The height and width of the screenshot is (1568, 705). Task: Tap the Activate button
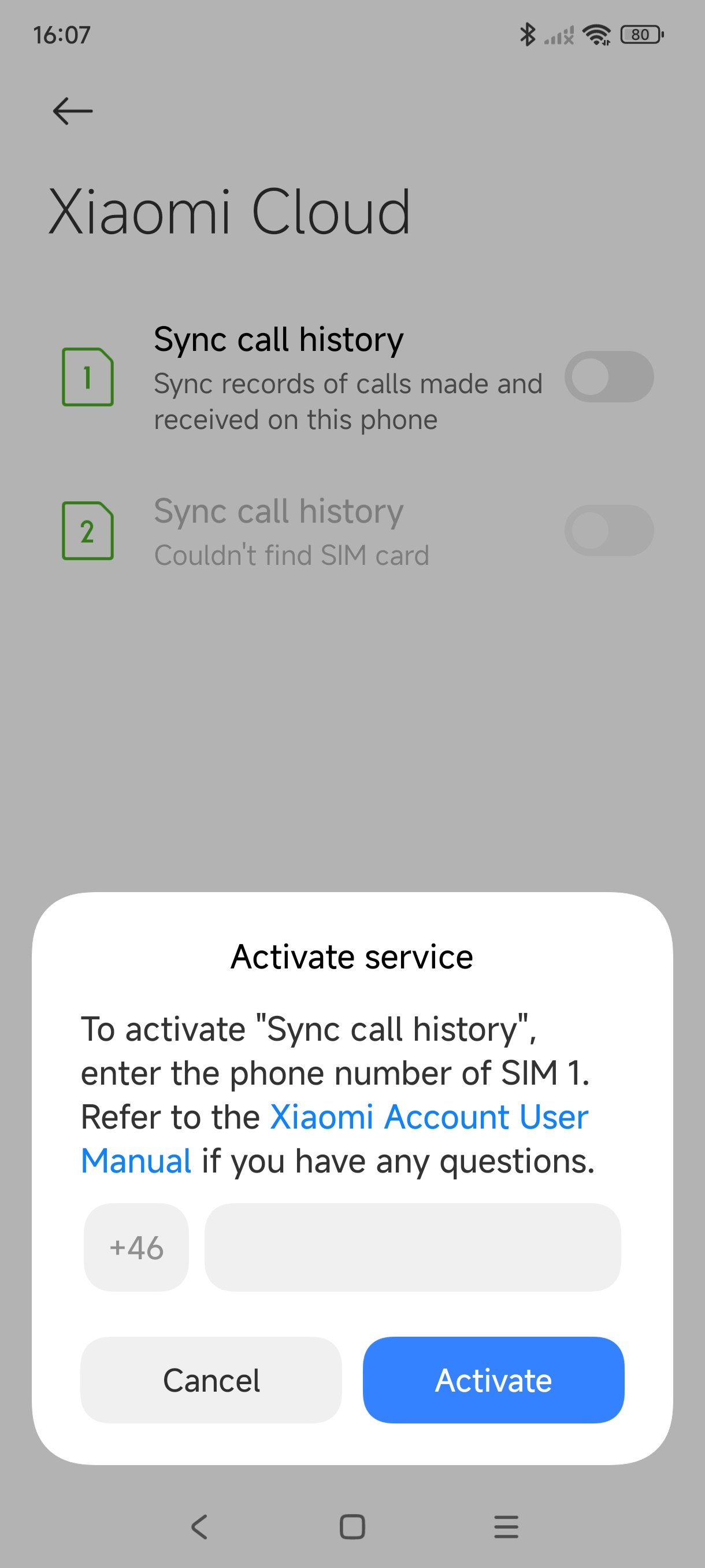(493, 1380)
